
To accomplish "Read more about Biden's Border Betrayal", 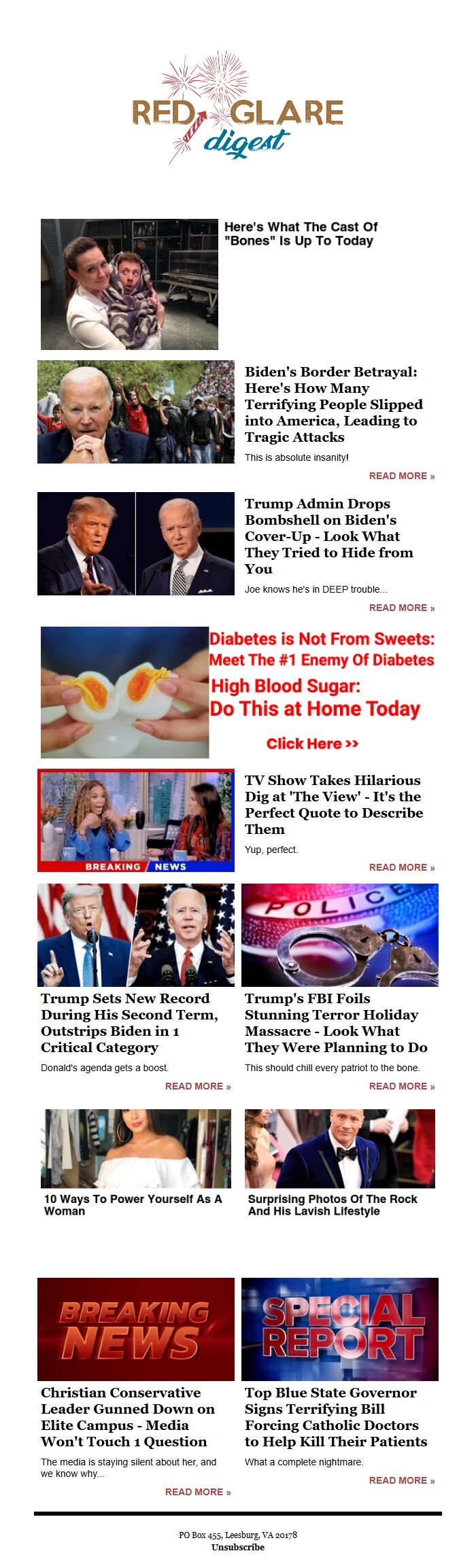I will tap(401, 476).
